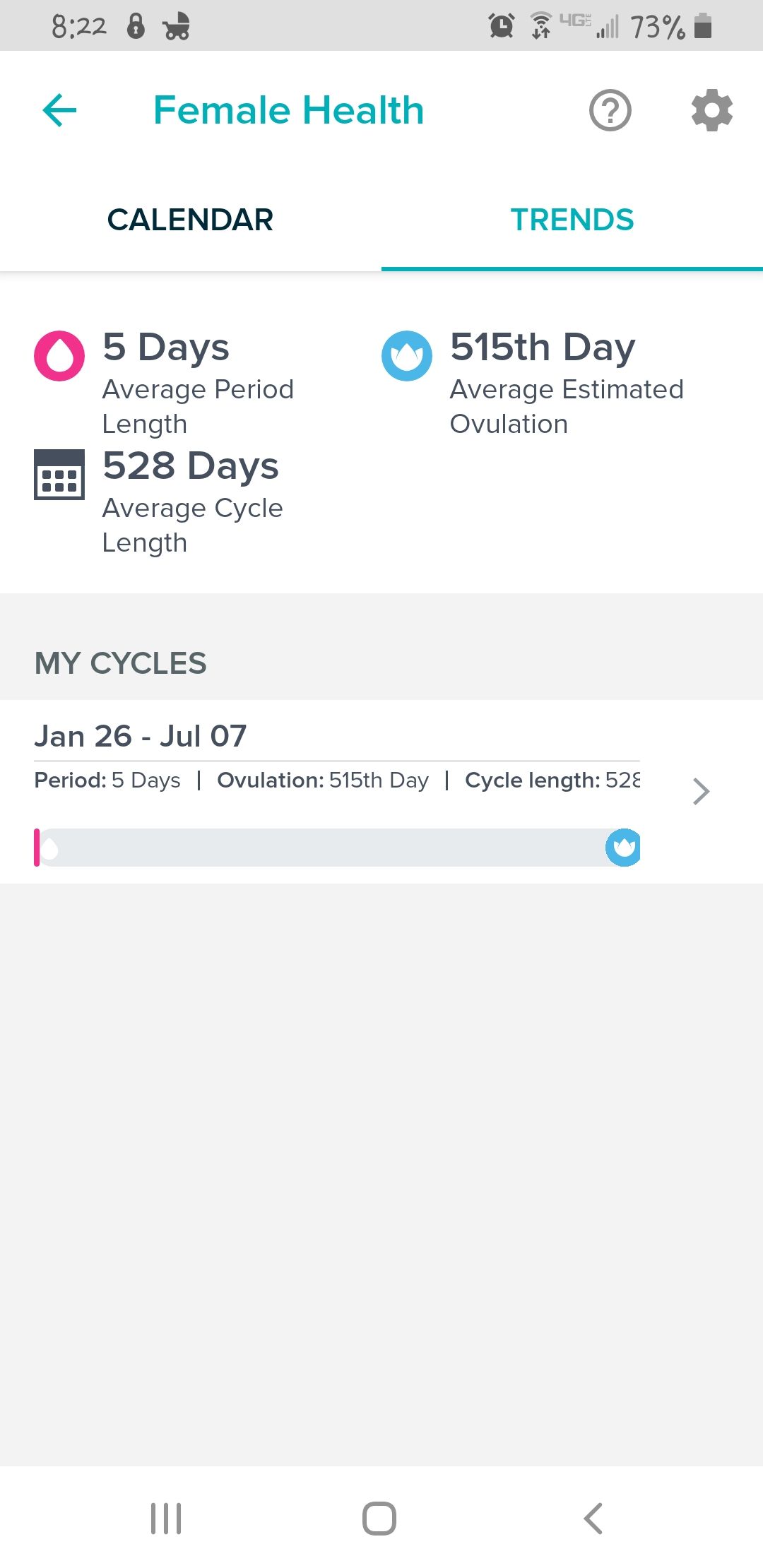Select the Trends tab
763x1568 pixels.
tap(572, 220)
